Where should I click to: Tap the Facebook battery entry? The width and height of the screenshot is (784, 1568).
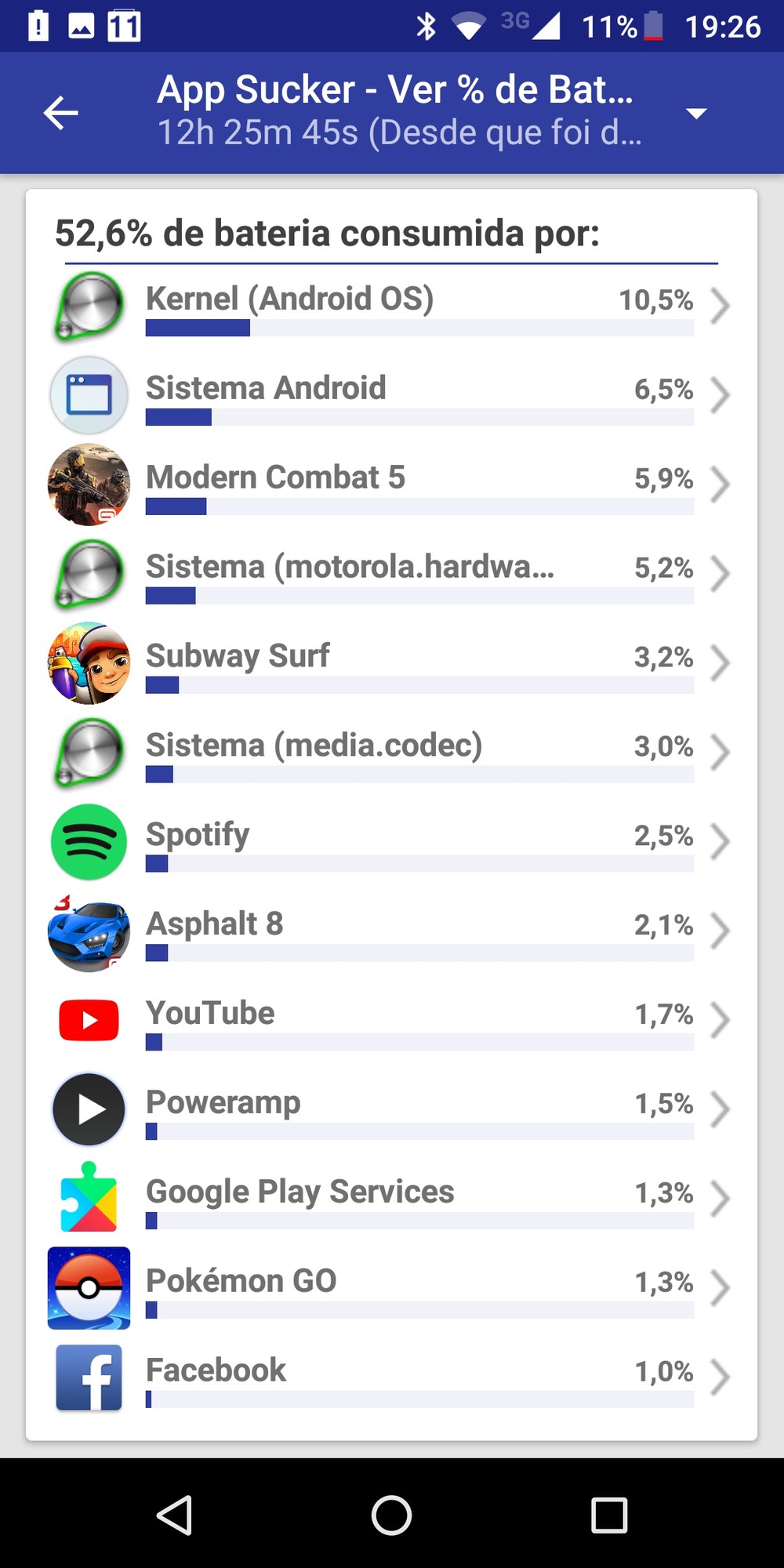(x=392, y=1378)
